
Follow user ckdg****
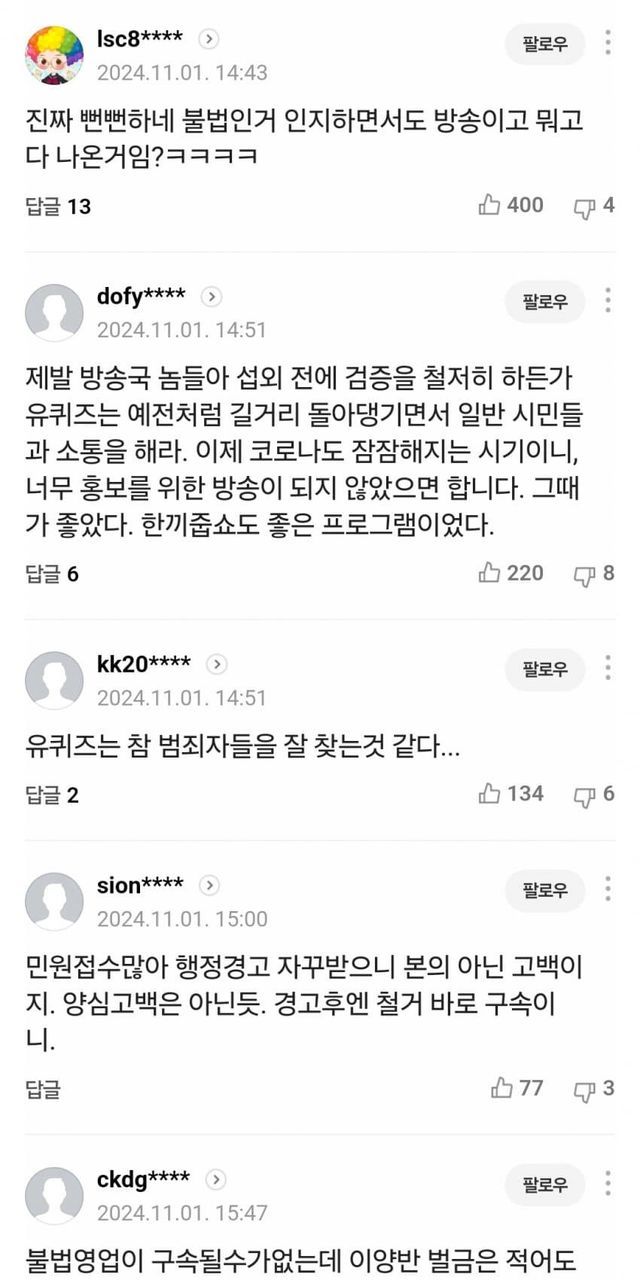coord(544,1184)
